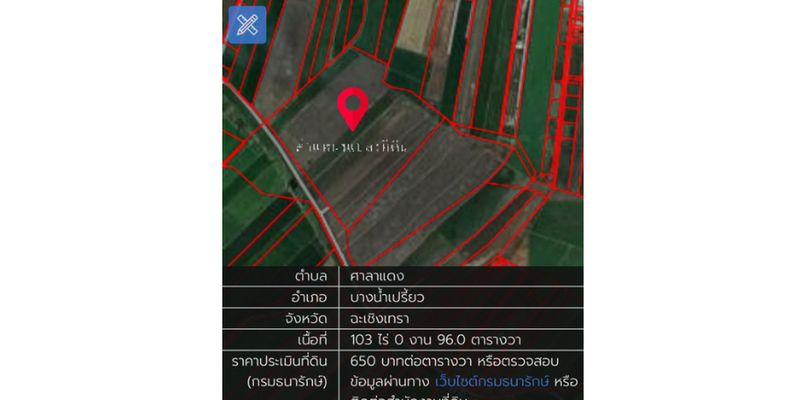Tap the red location pin on map
The image size is (790, 400).
click(352, 107)
